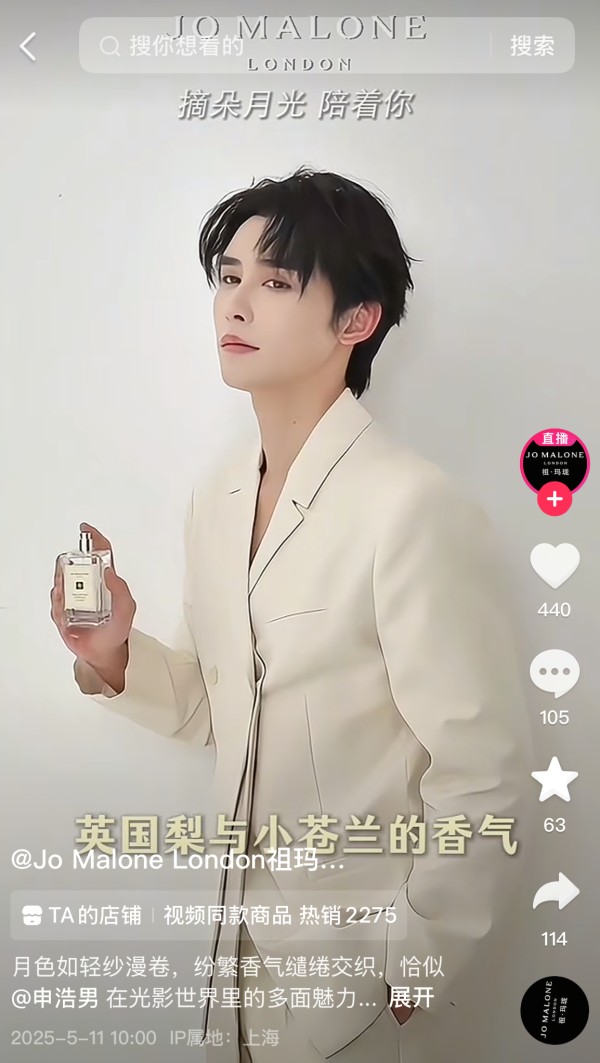Open the TA的店铺 shop link

tap(82, 915)
